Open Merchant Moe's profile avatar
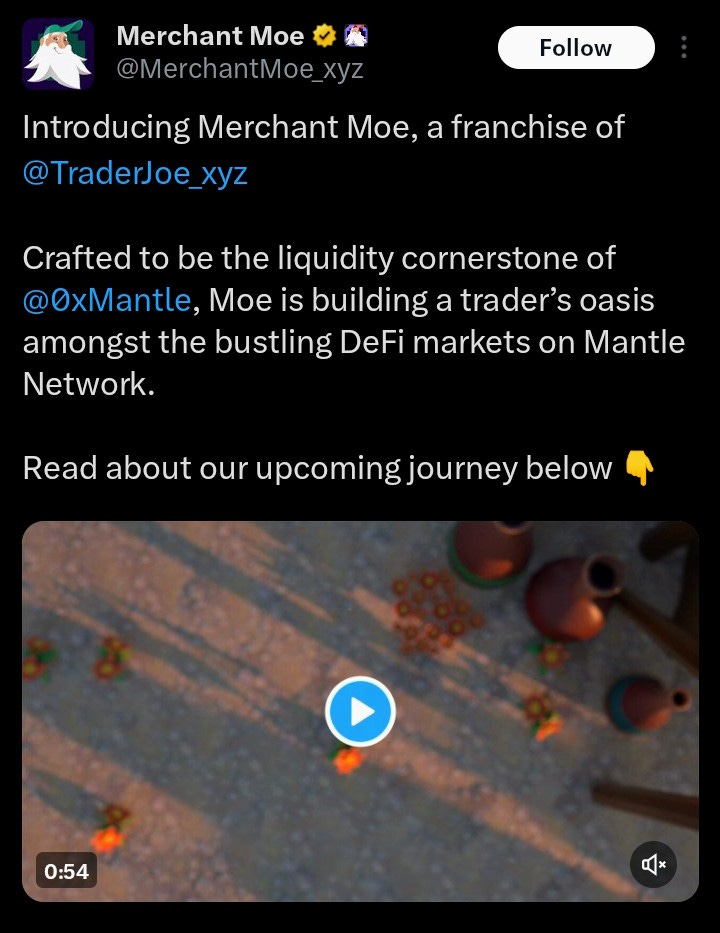 [58, 54]
